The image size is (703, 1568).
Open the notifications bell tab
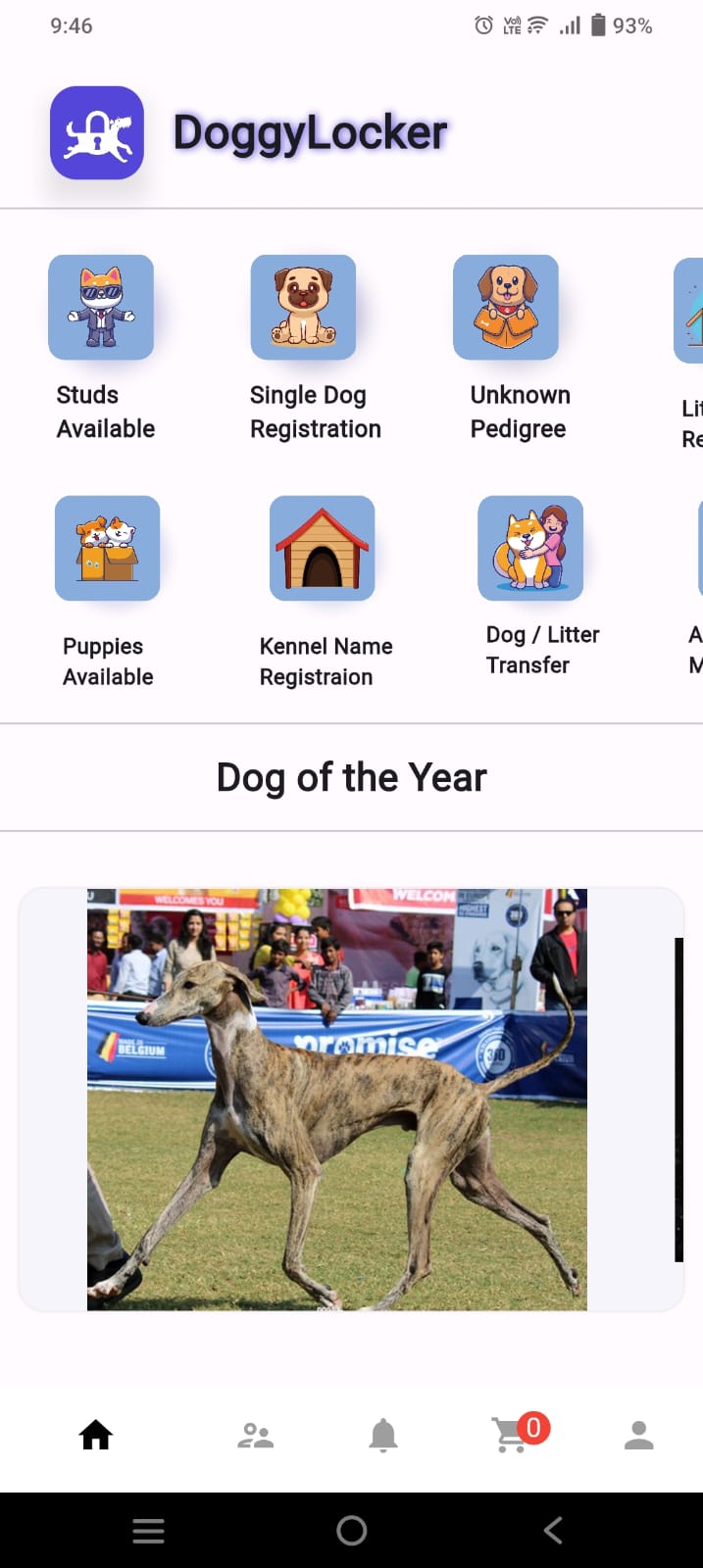tap(383, 1436)
